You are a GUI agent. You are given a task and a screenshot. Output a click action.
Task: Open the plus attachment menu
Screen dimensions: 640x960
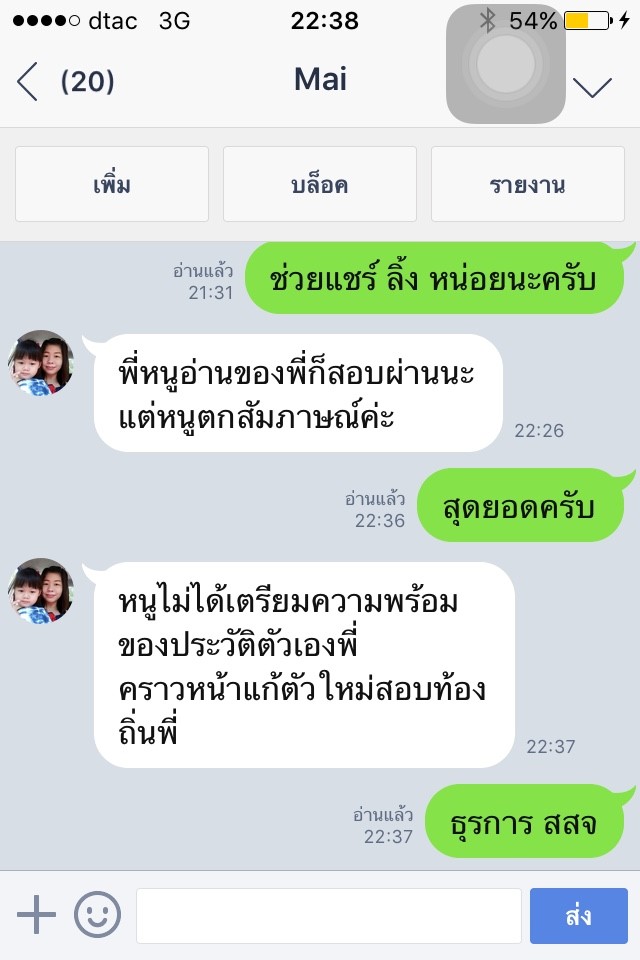(37, 915)
